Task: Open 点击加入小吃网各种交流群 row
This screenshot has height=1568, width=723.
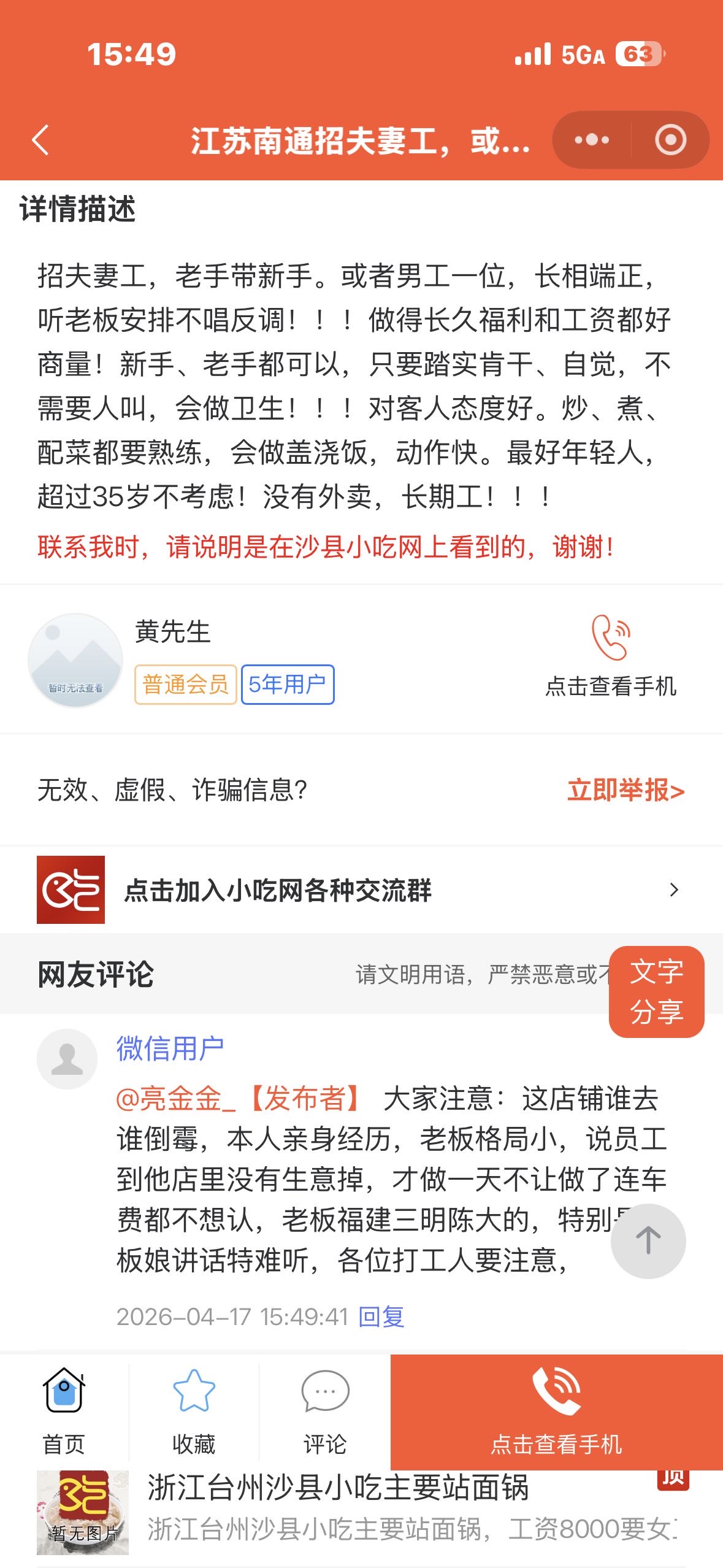Action: pos(361,890)
